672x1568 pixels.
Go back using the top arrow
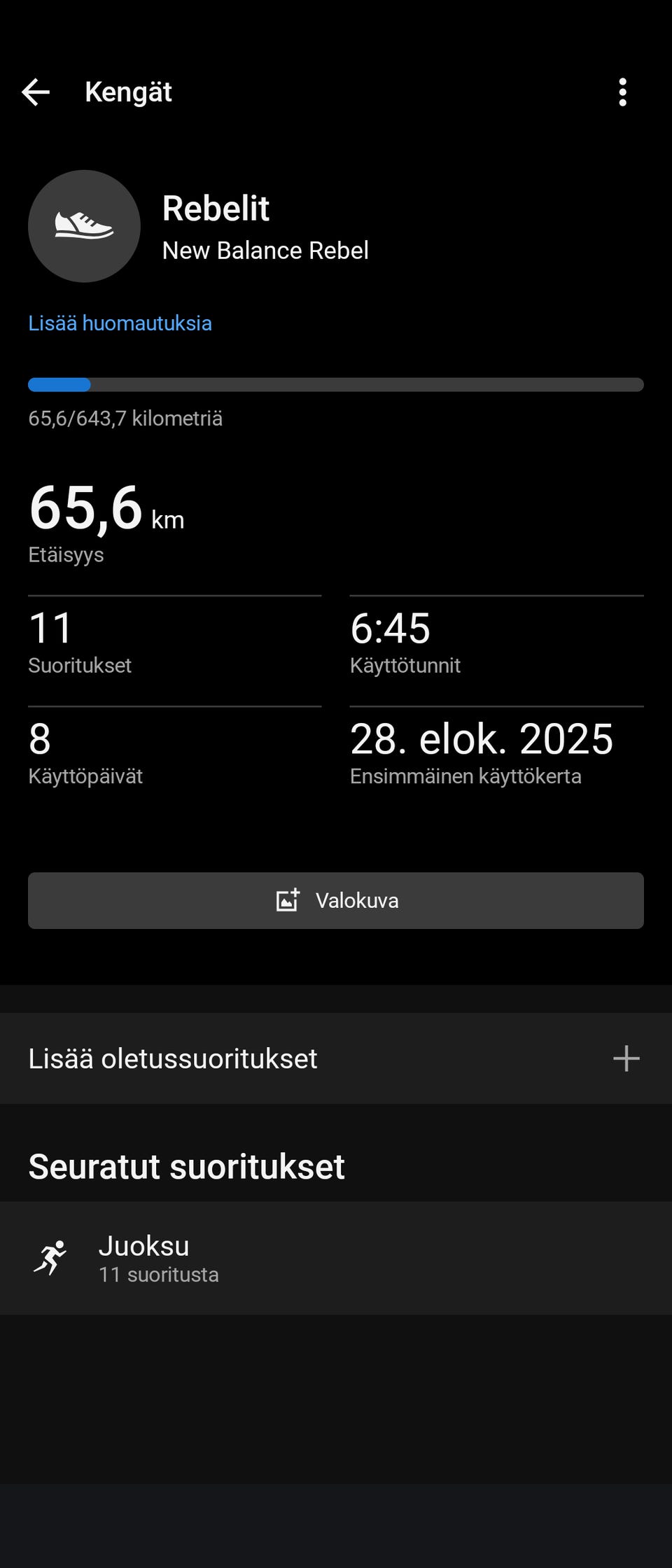(36, 92)
